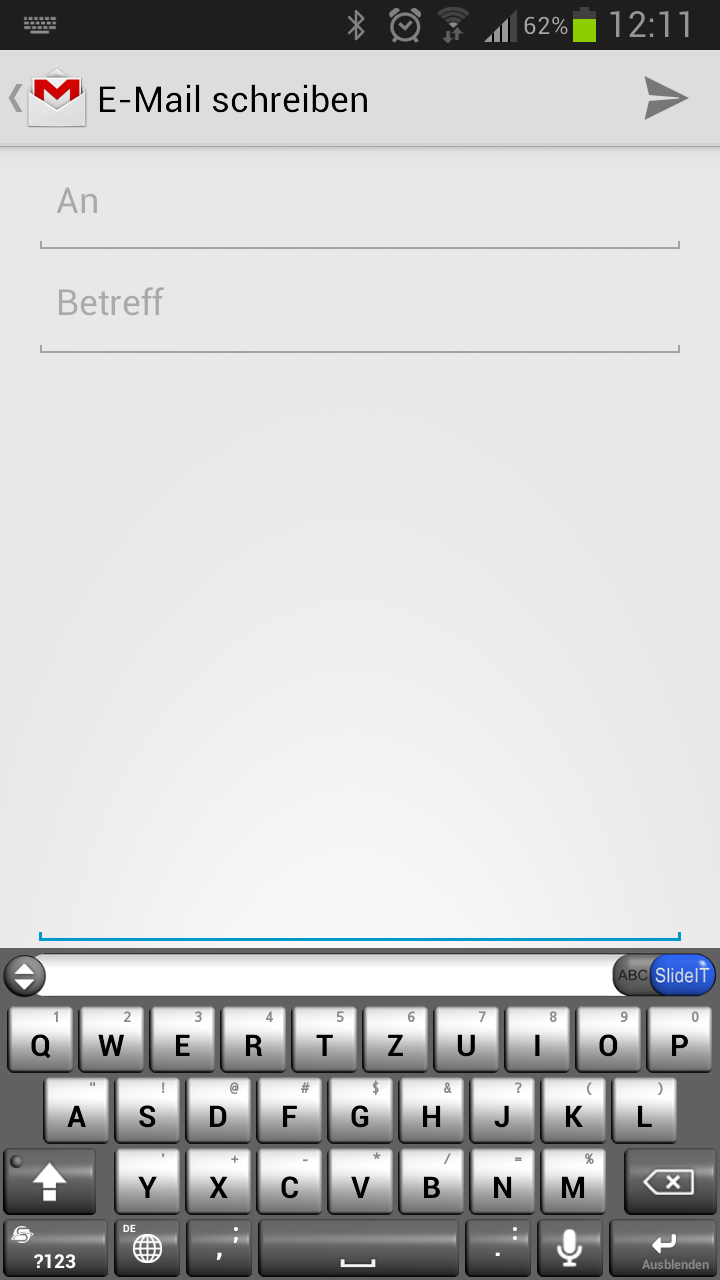720x1280 pixels.
Task: Go back via the Gmail icon
Action: [x=48, y=98]
